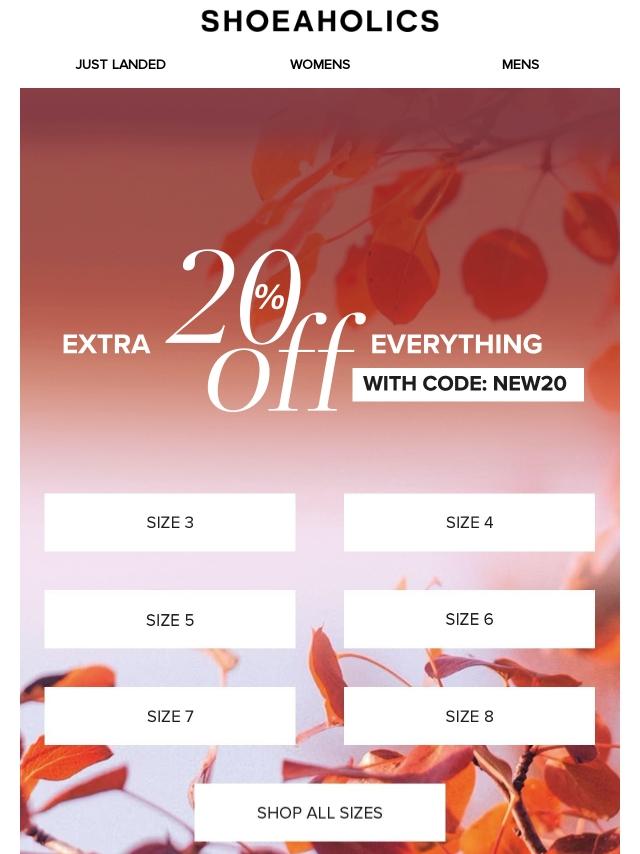Image resolution: width=640 pixels, height=854 pixels.
Task: Go to the Mens category
Action: tap(520, 64)
